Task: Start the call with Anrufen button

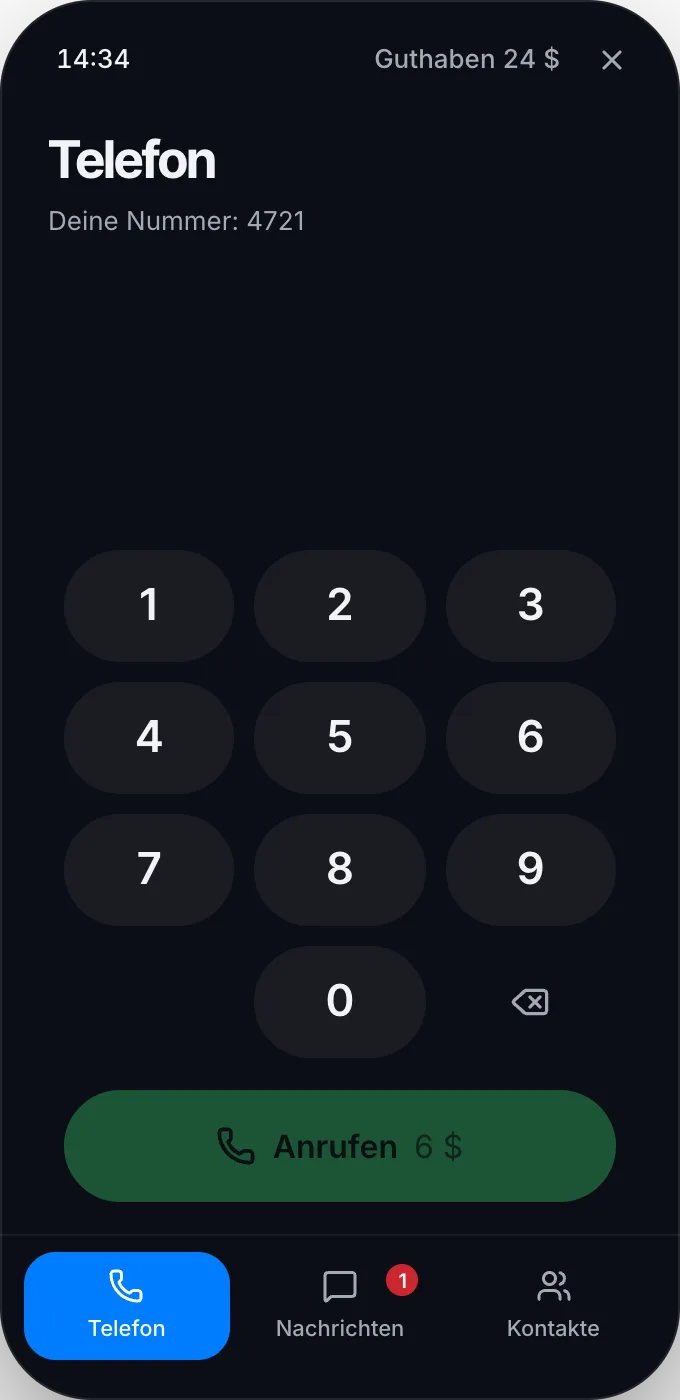Action: pos(340,1146)
